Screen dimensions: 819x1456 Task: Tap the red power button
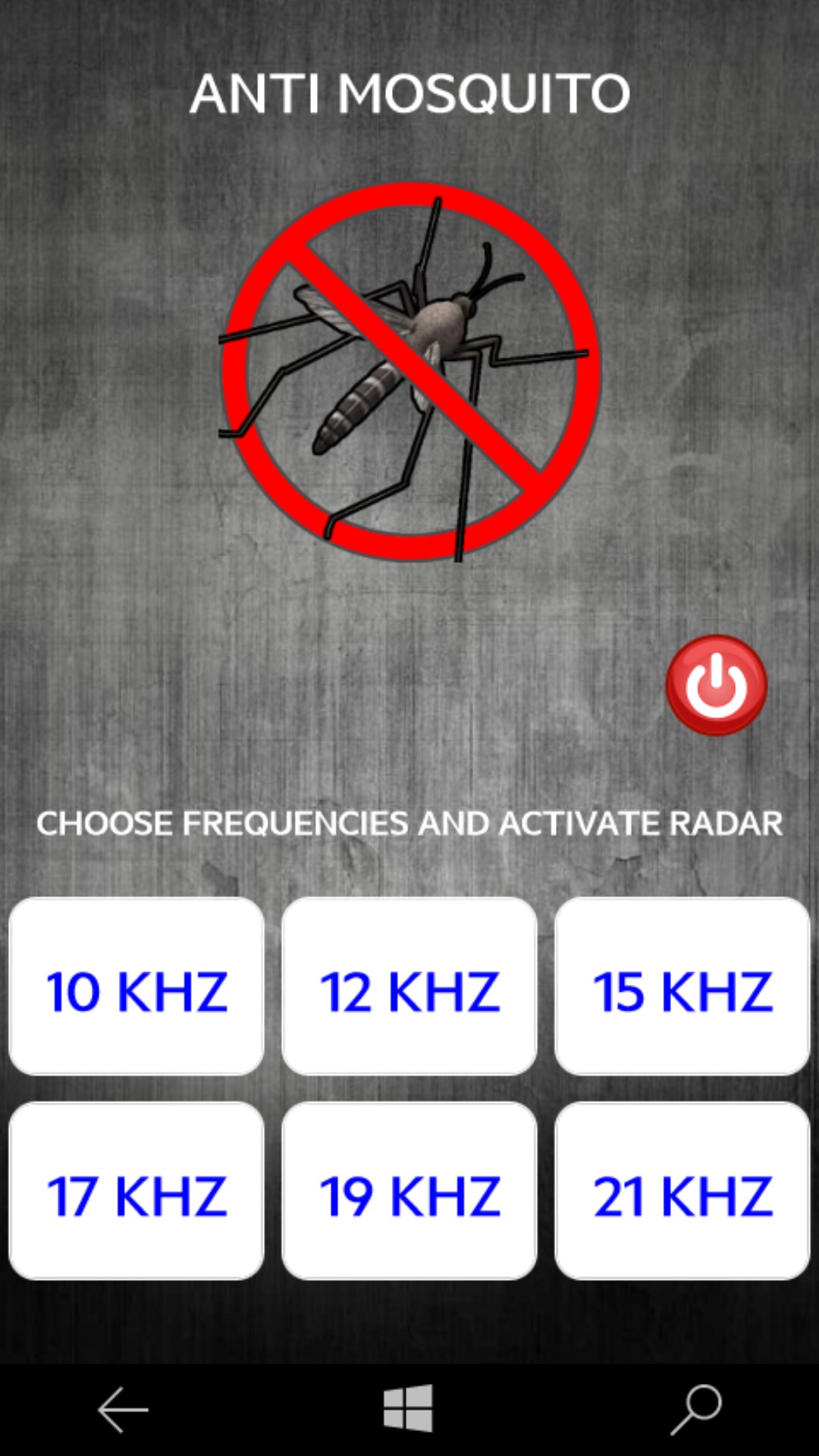tap(716, 685)
